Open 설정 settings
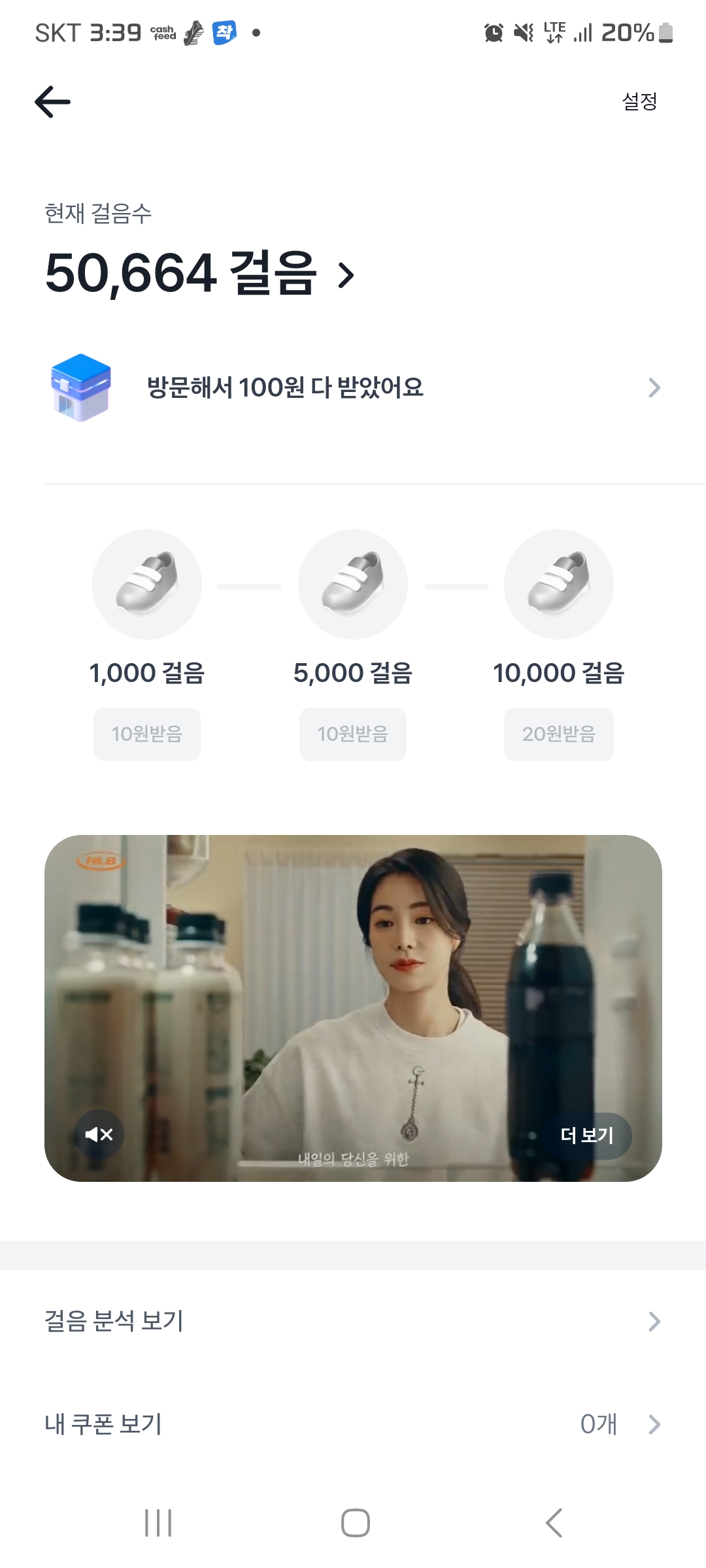Image resolution: width=706 pixels, height=1568 pixels. coord(639,101)
